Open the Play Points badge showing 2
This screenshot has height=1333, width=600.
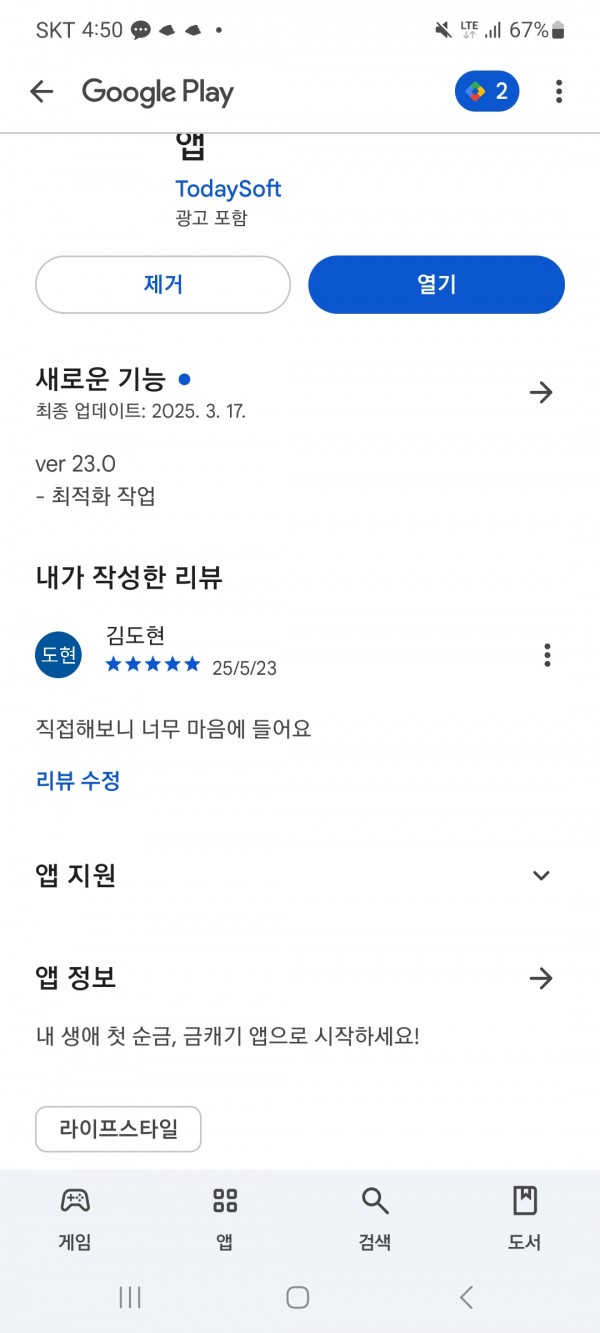tap(487, 92)
